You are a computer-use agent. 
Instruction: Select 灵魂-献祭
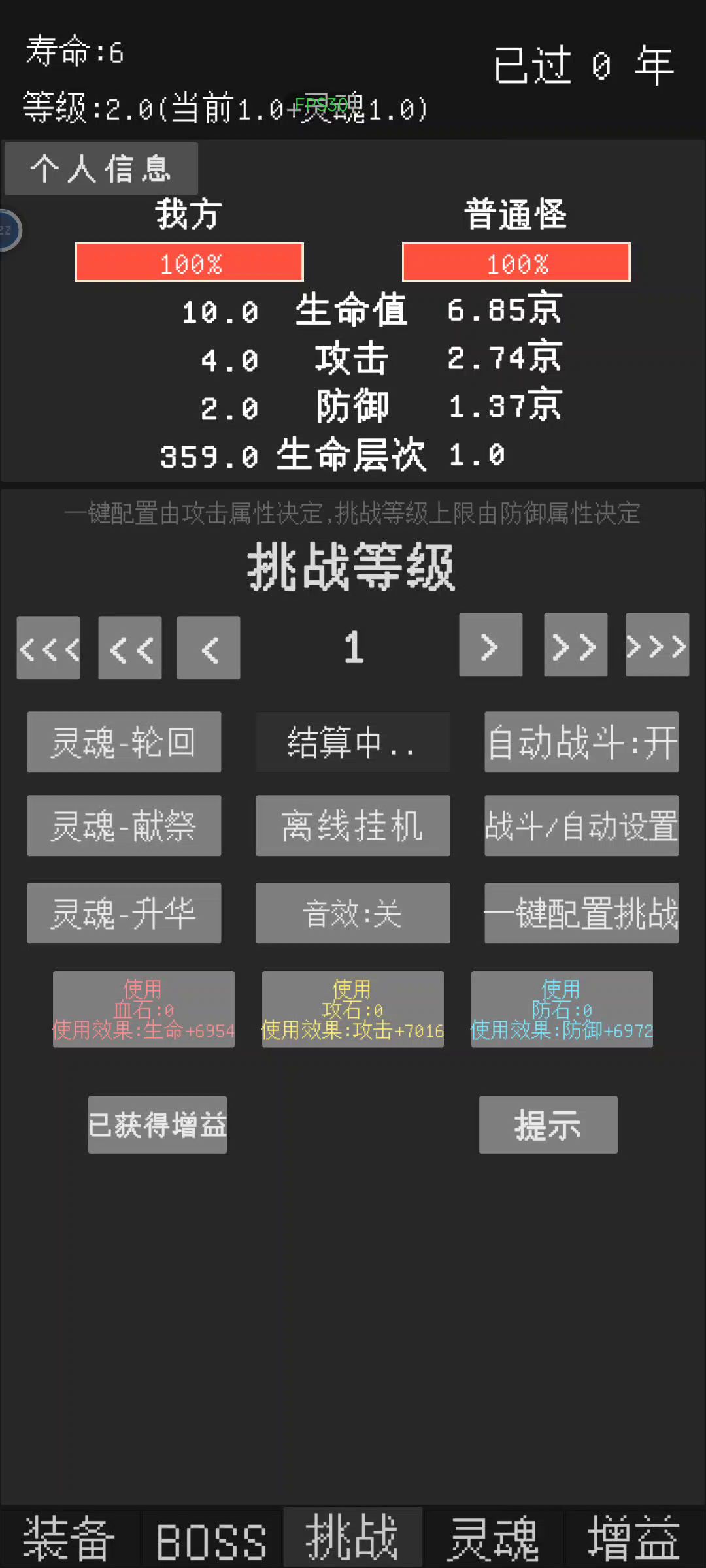pos(124,826)
